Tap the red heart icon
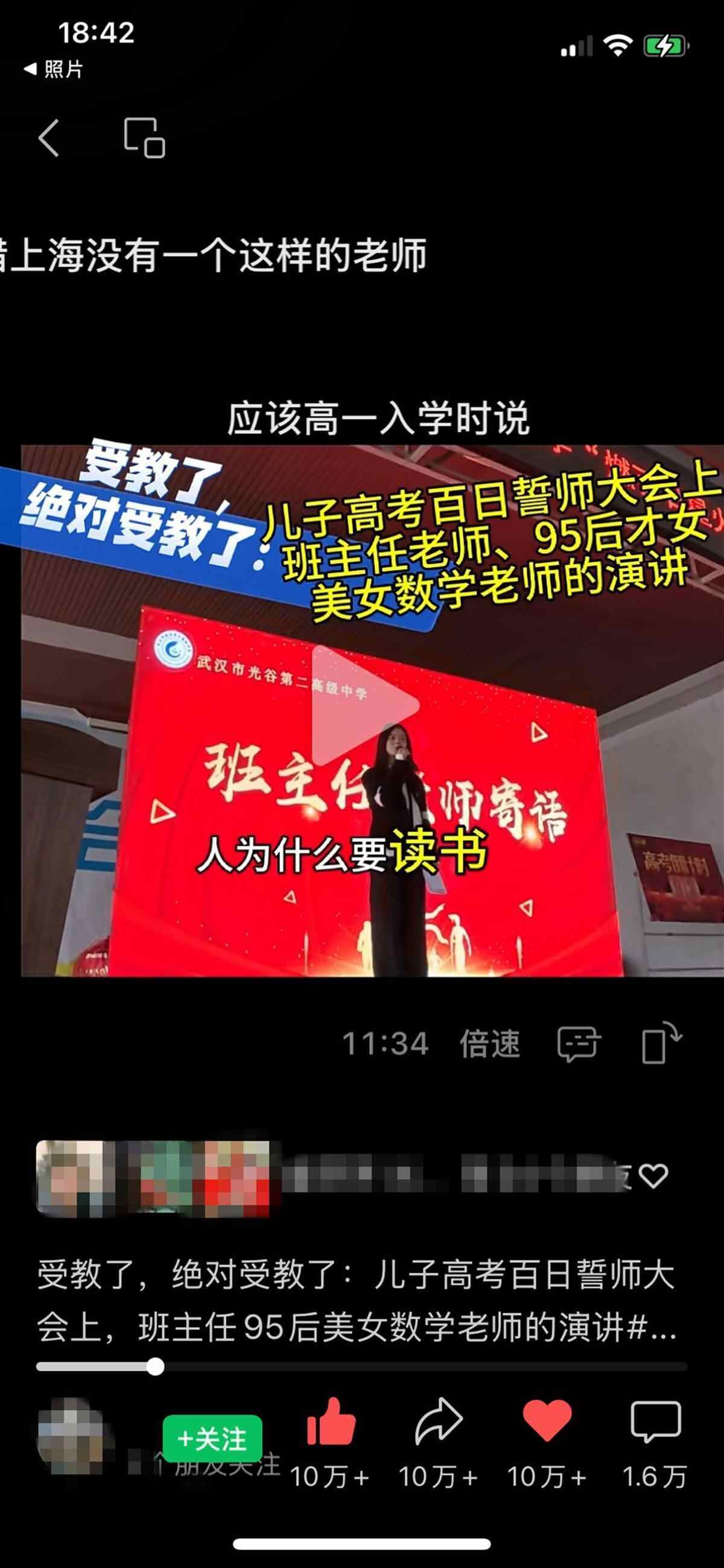The height and width of the screenshot is (1568, 724). click(x=547, y=1421)
